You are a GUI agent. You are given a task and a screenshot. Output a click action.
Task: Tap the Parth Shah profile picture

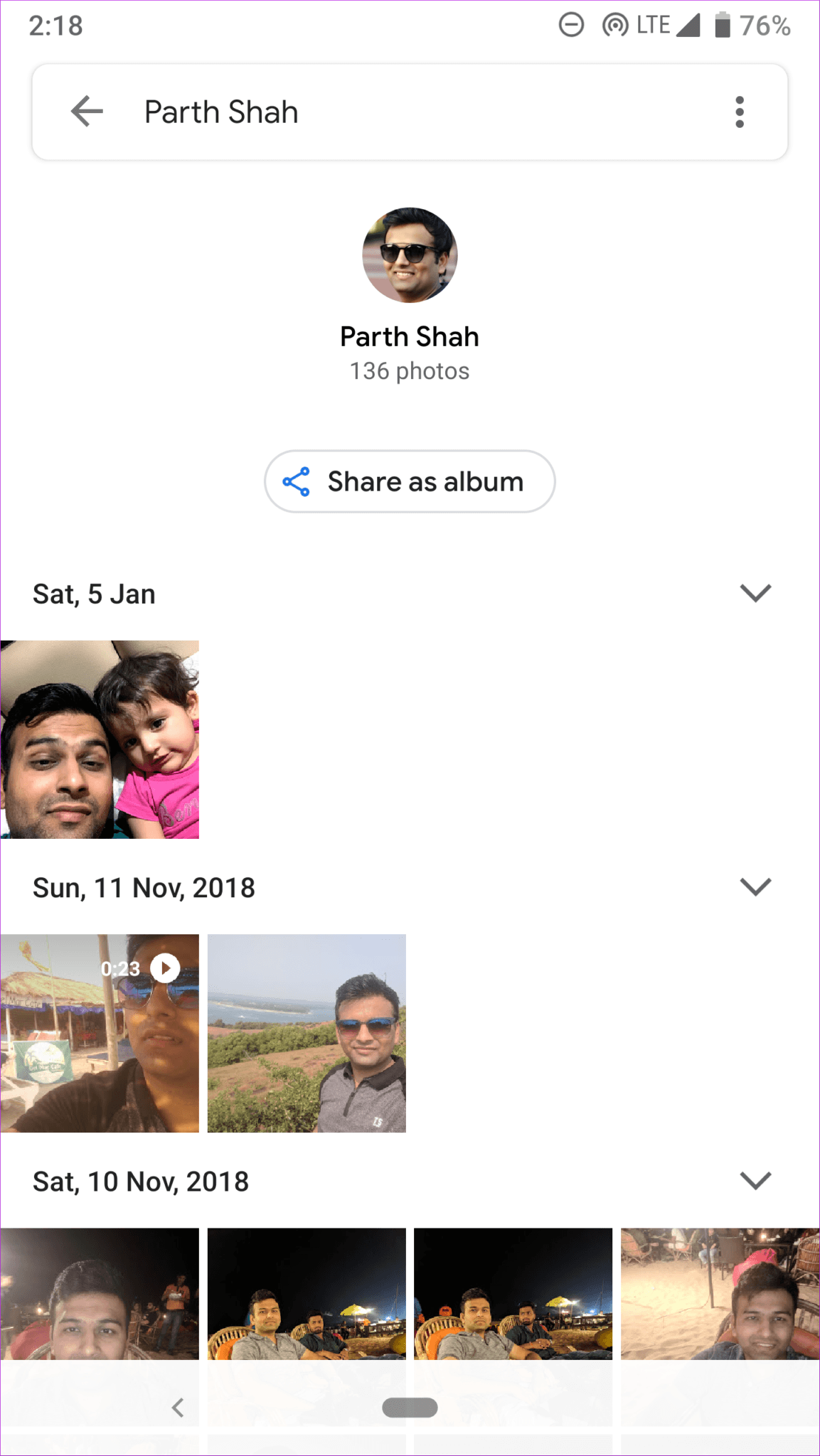point(410,255)
